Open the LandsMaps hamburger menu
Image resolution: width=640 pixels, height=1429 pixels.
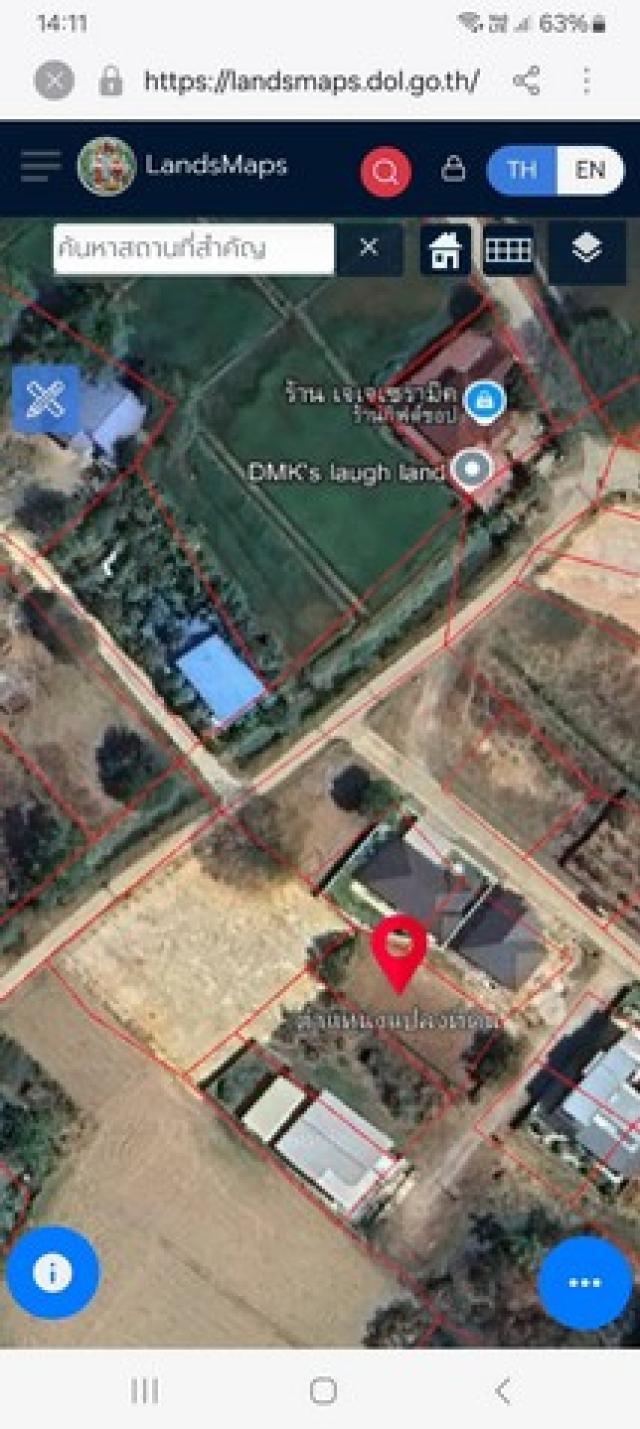[x=40, y=166]
